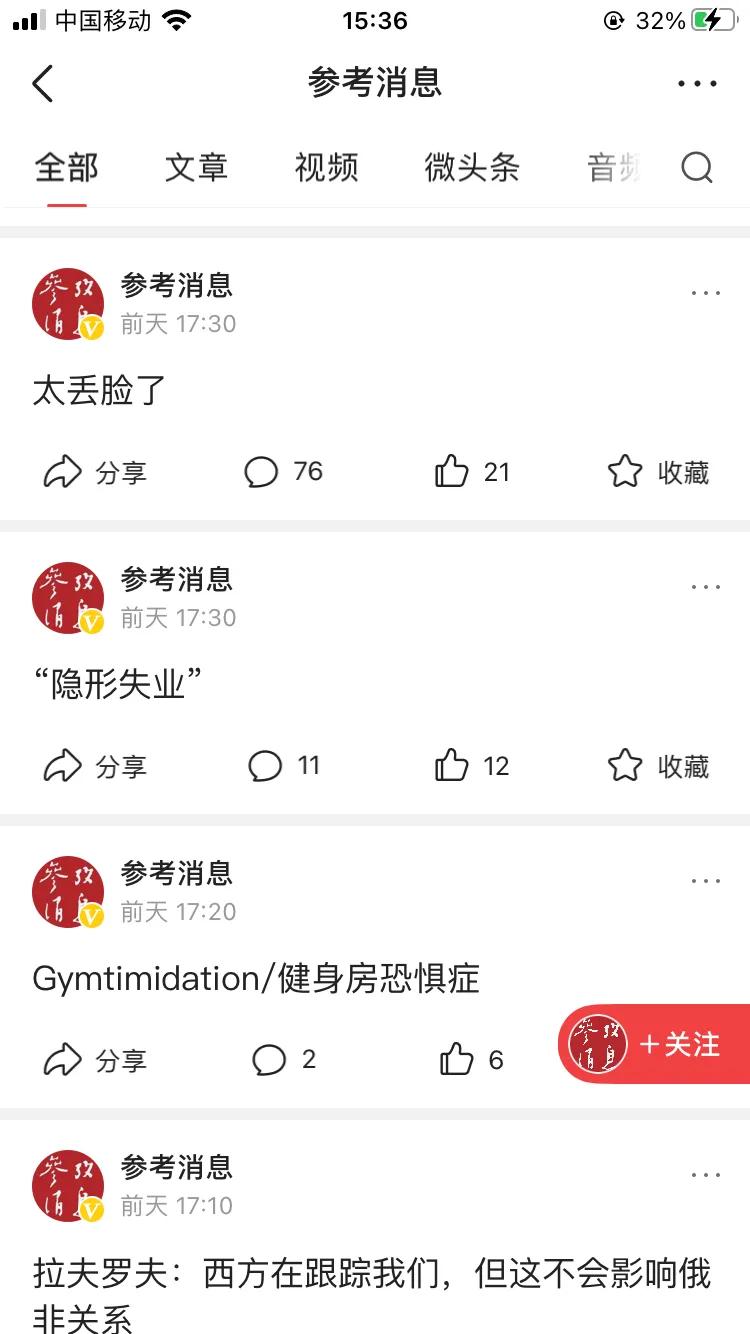
Task: Open the 参考消息 profile avatar
Action: tap(67, 304)
